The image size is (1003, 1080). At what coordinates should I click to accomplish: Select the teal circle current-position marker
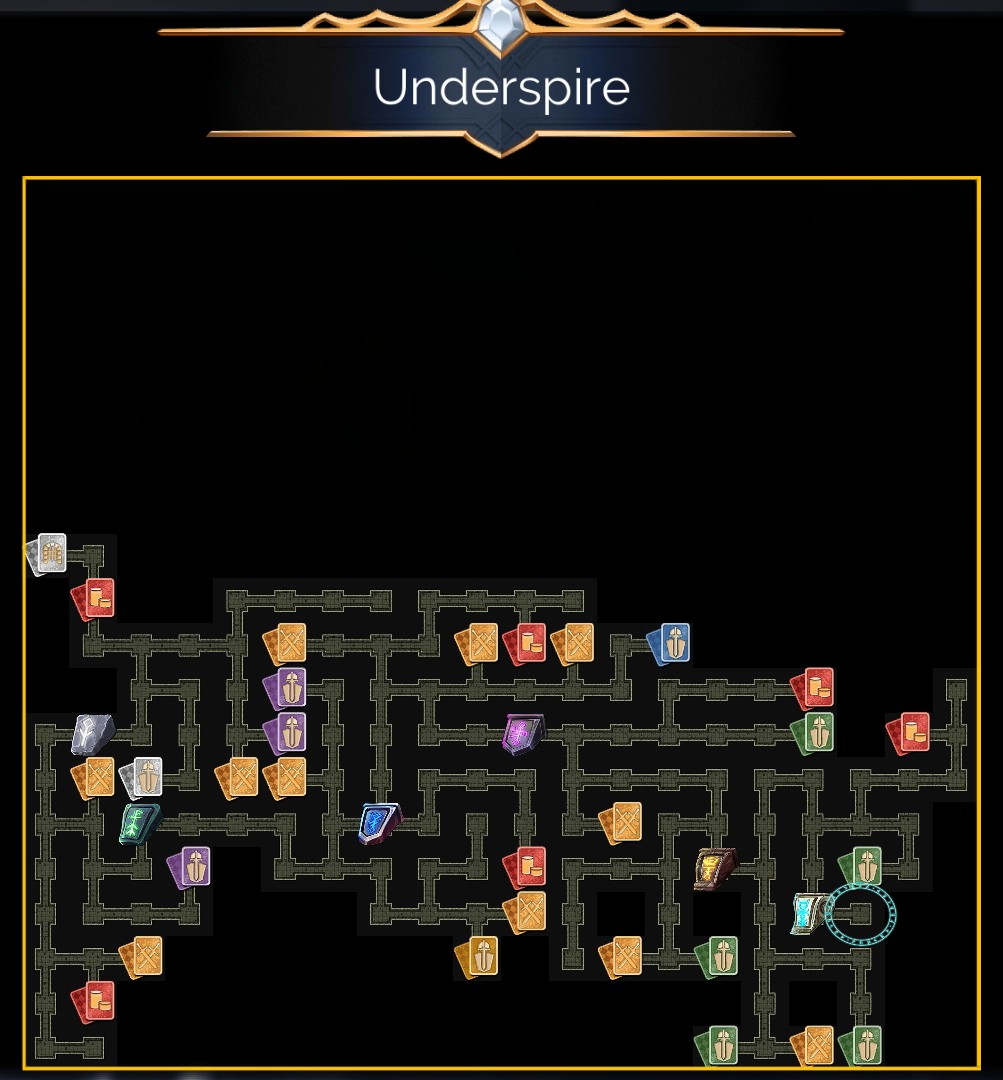[x=861, y=914]
